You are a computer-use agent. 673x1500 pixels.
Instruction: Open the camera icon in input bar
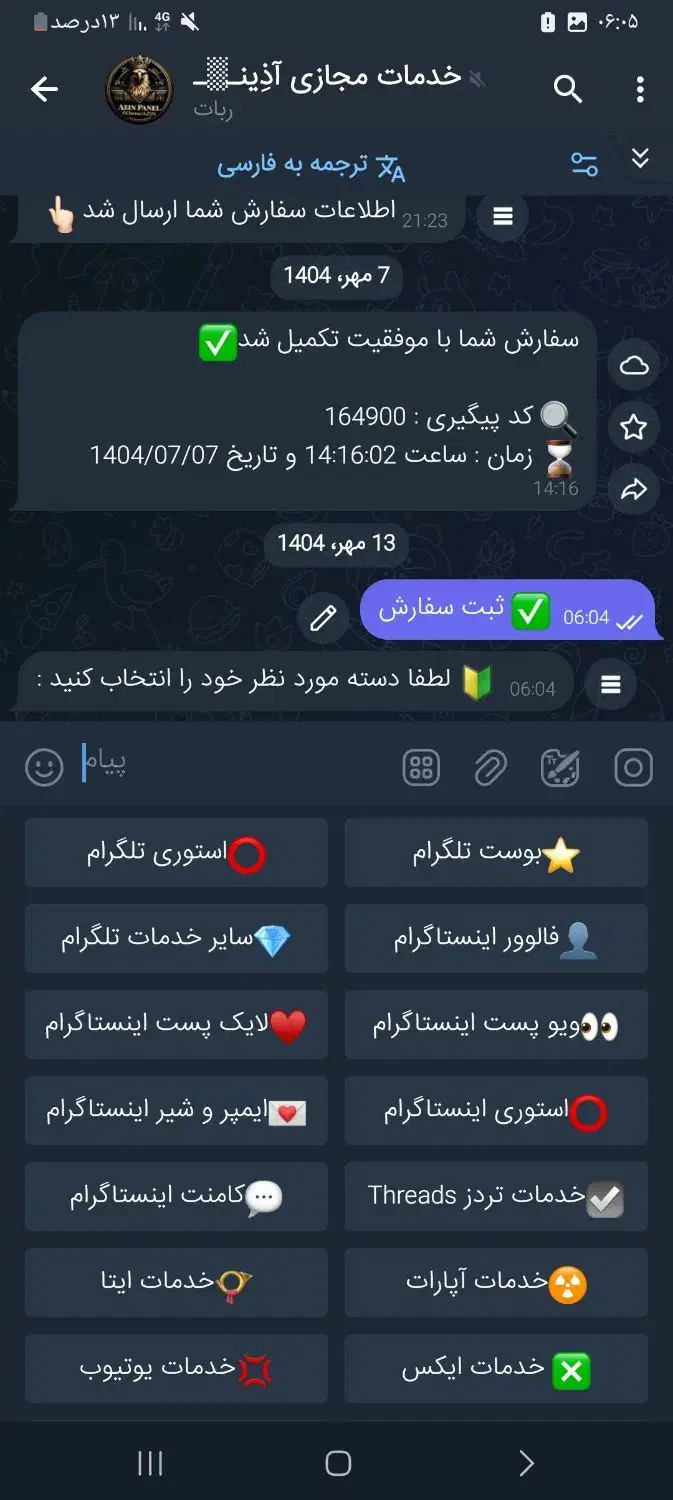633,767
